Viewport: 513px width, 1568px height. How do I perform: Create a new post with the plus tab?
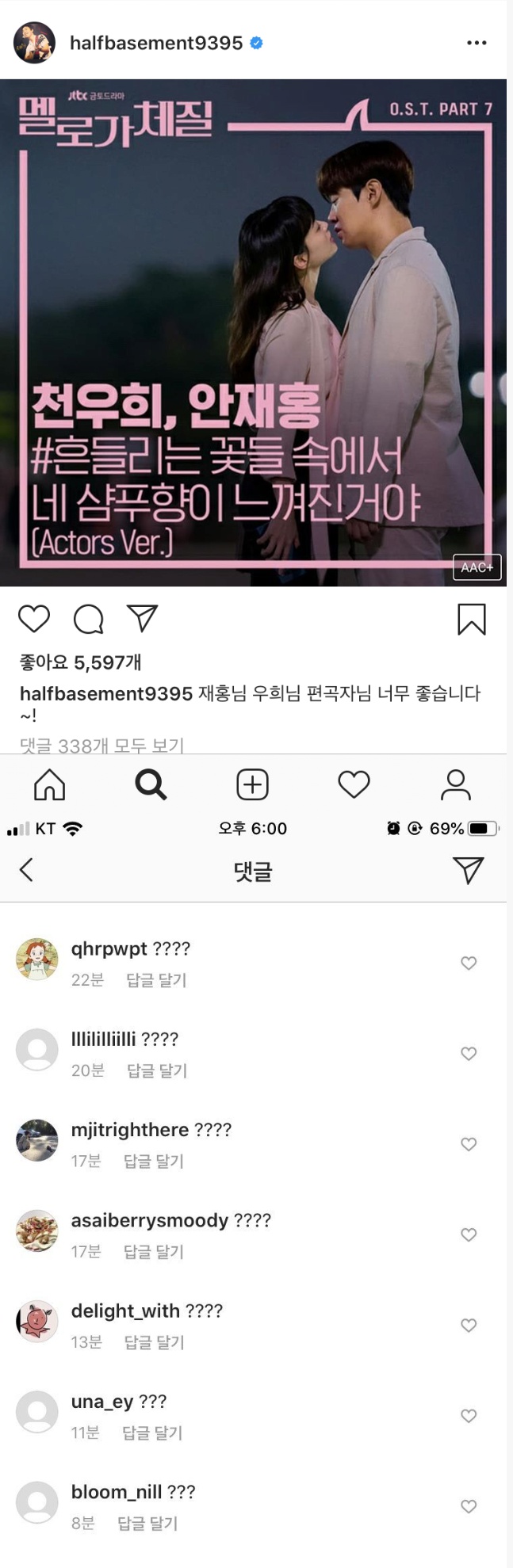coord(252,784)
